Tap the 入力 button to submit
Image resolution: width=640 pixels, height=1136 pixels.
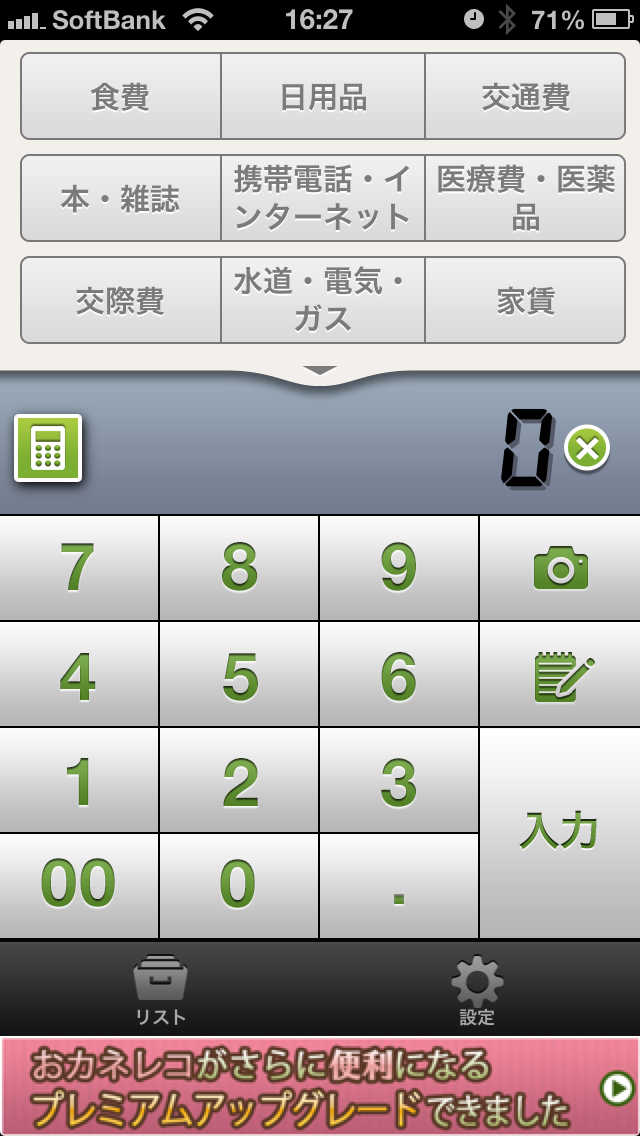click(560, 832)
